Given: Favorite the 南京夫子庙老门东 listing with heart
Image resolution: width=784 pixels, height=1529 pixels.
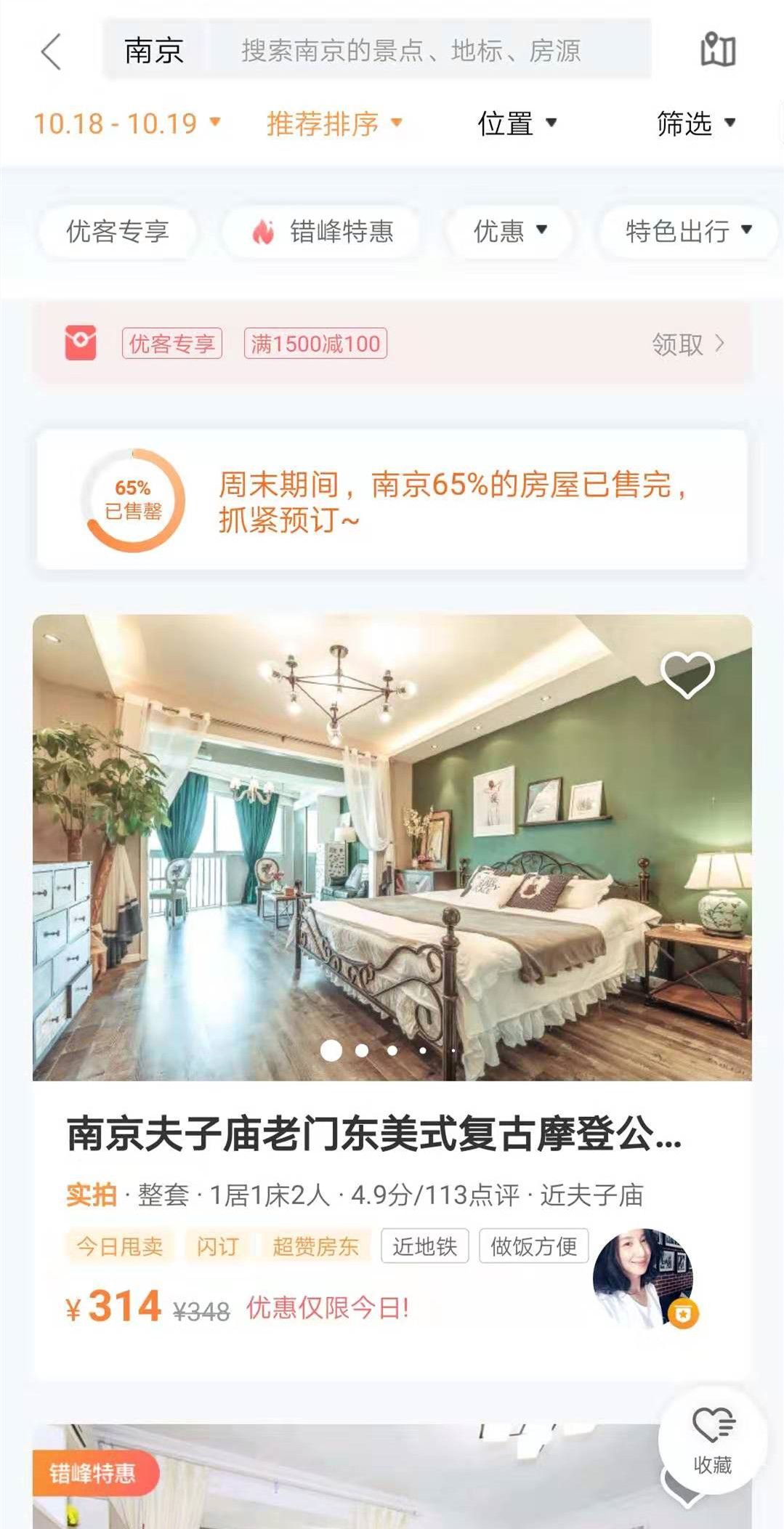Looking at the screenshot, I should pyautogui.click(x=687, y=674).
